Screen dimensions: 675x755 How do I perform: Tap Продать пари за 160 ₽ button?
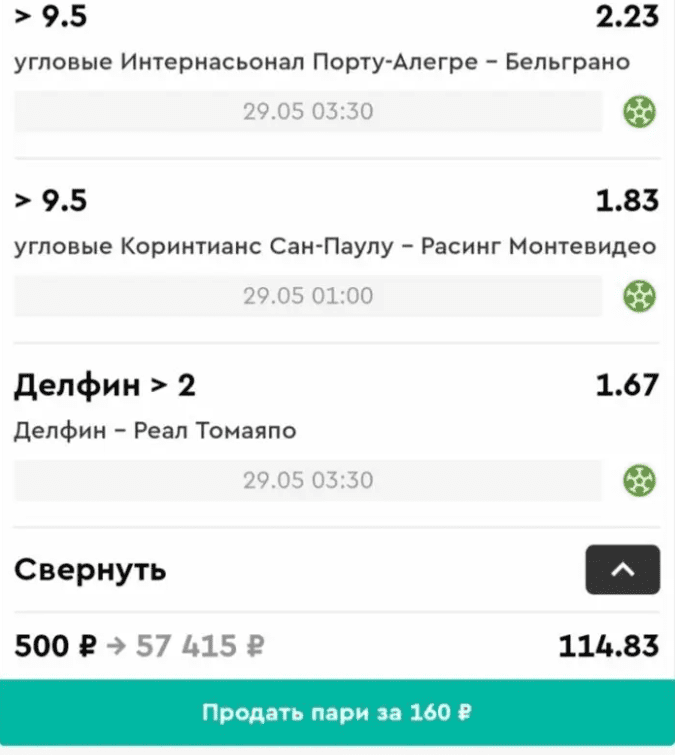pos(337,713)
